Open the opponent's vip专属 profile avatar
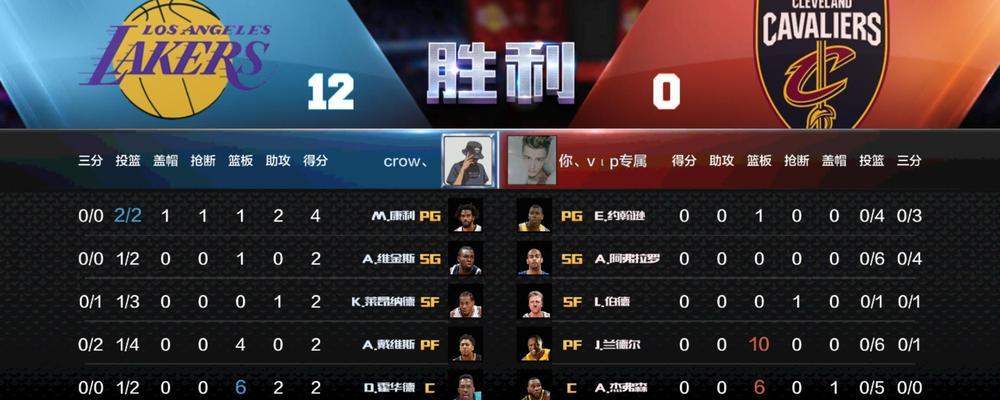 click(532, 160)
